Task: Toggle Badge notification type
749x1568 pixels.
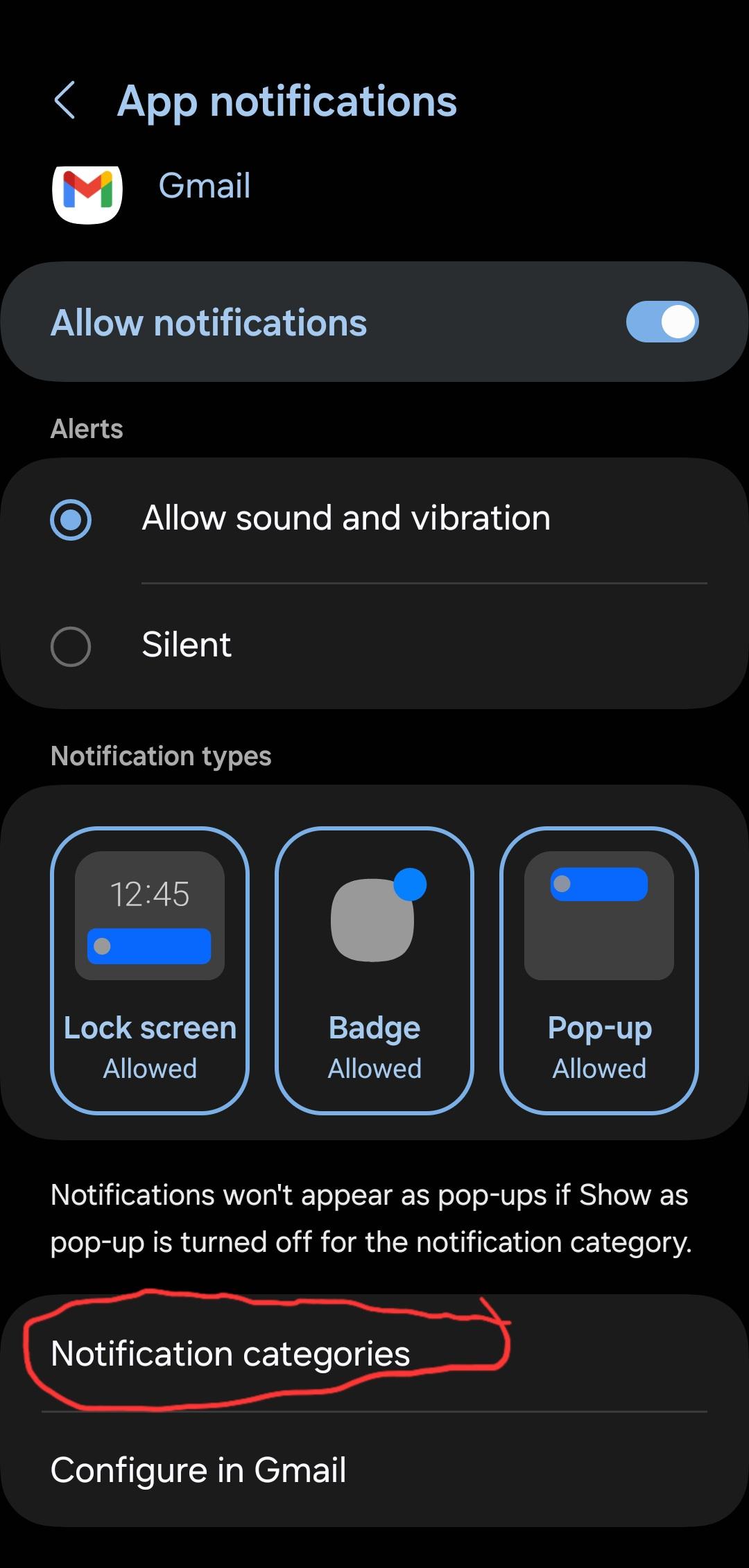Action: [x=374, y=970]
